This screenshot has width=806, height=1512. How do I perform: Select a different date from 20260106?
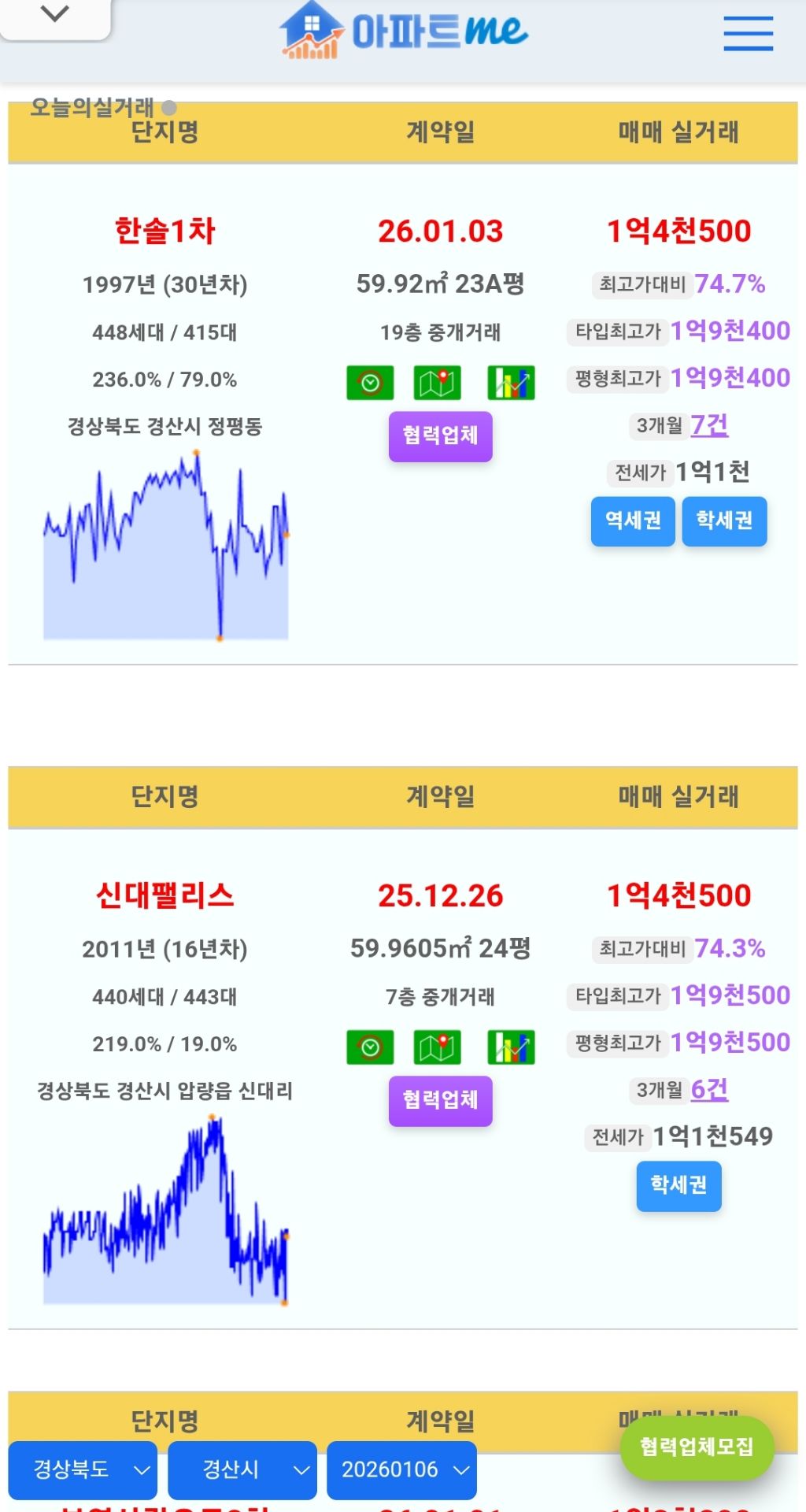pos(401,1469)
